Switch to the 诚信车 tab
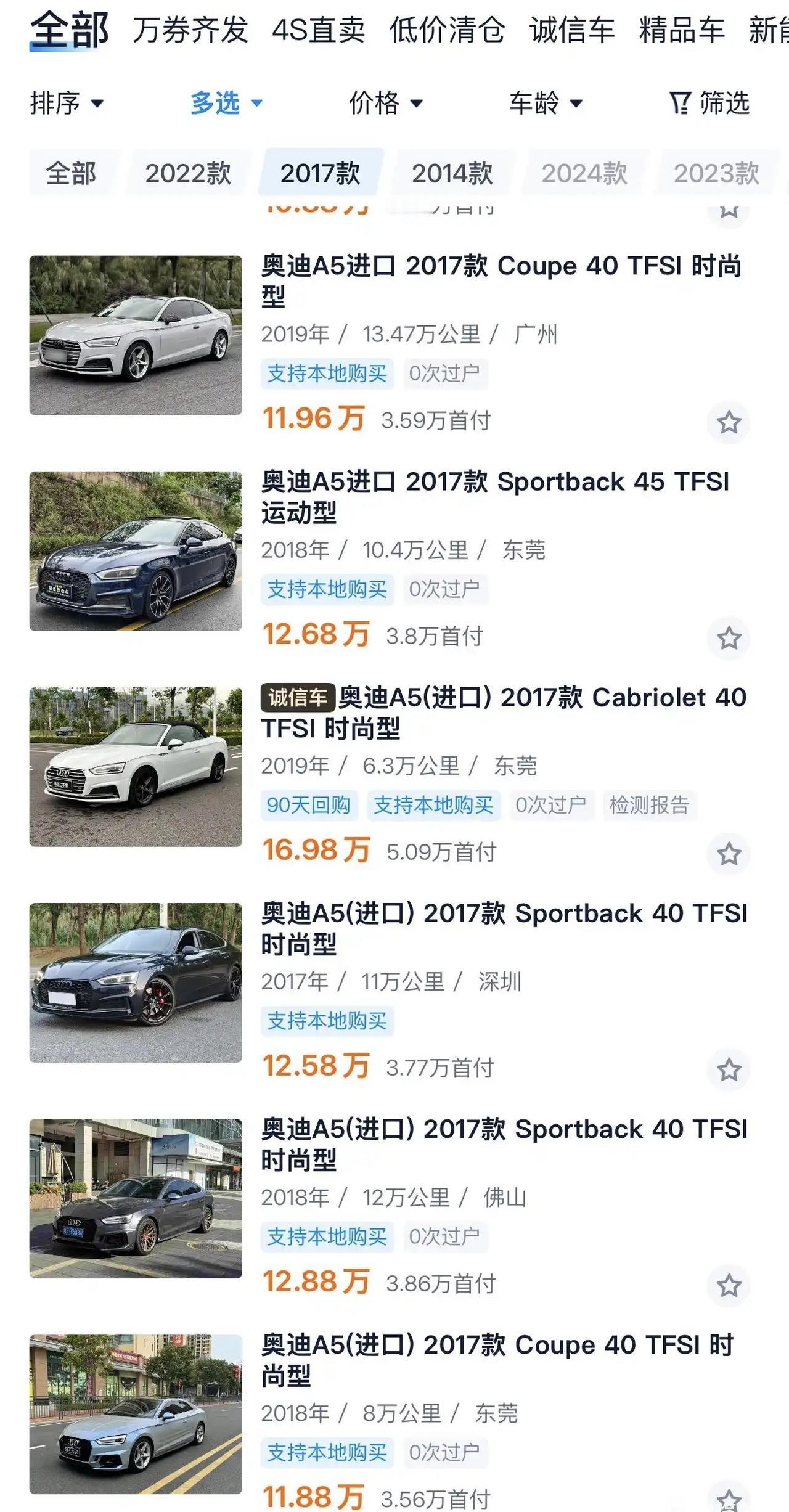Screen dimensions: 789x1512 click(x=572, y=30)
